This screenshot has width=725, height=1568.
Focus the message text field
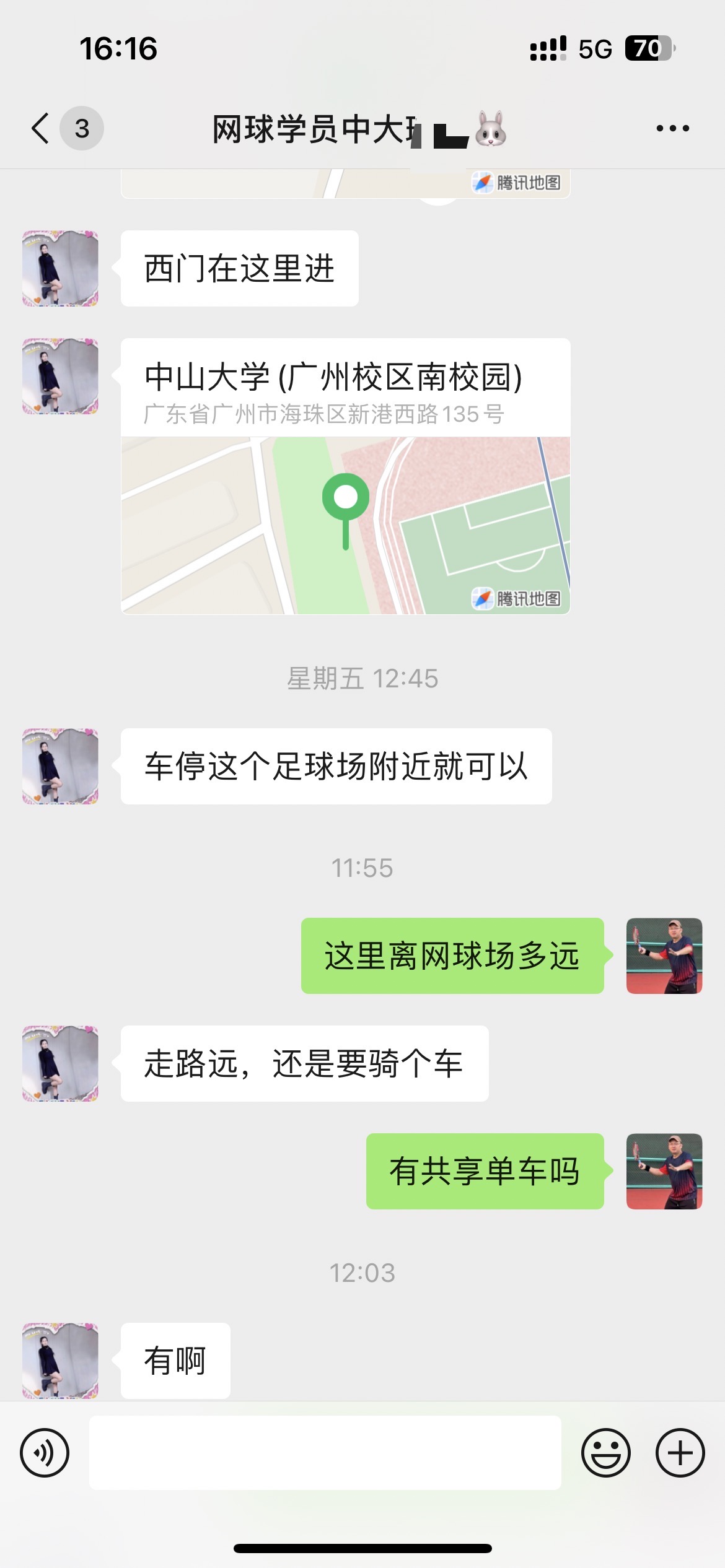click(325, 1452)
